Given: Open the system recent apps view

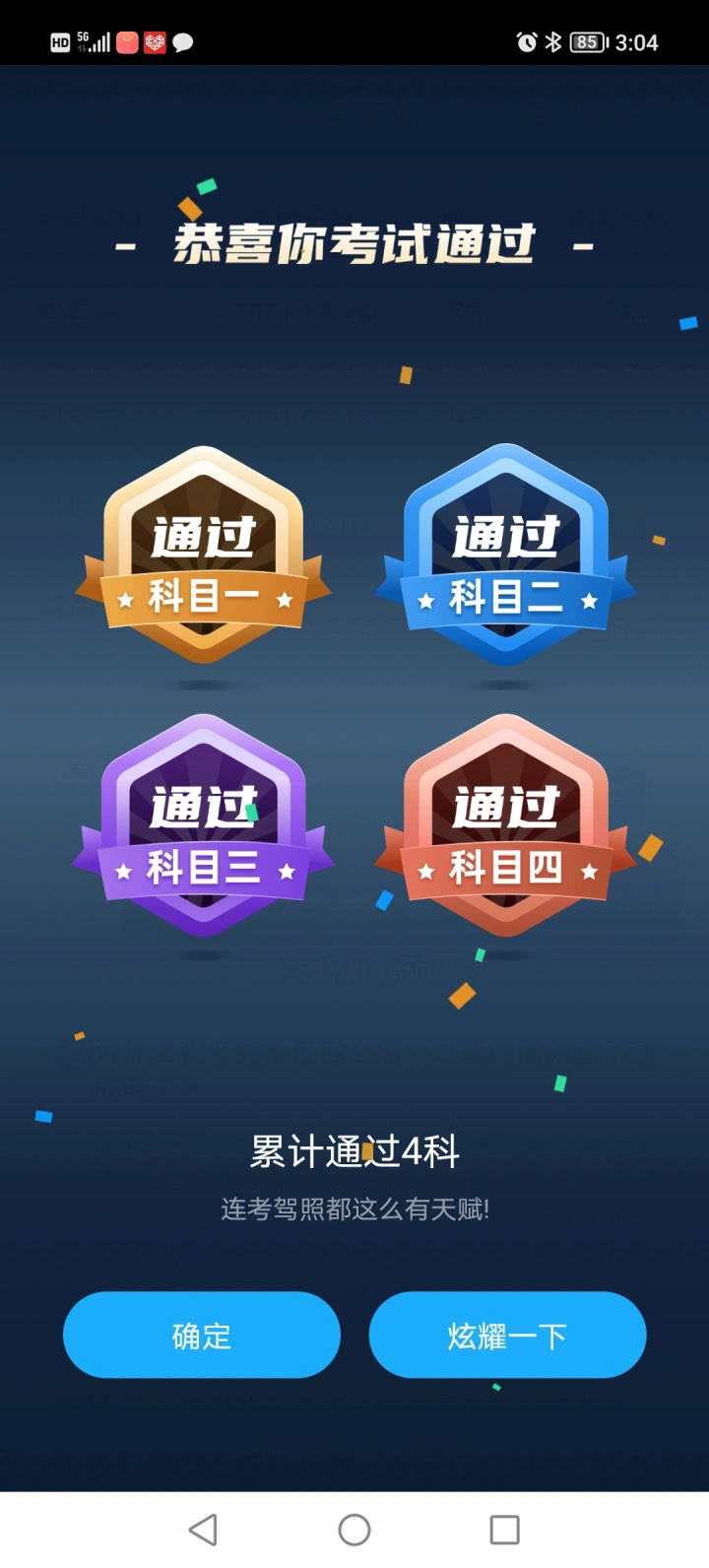Looking at the screenshot, I should (504, 1530).
